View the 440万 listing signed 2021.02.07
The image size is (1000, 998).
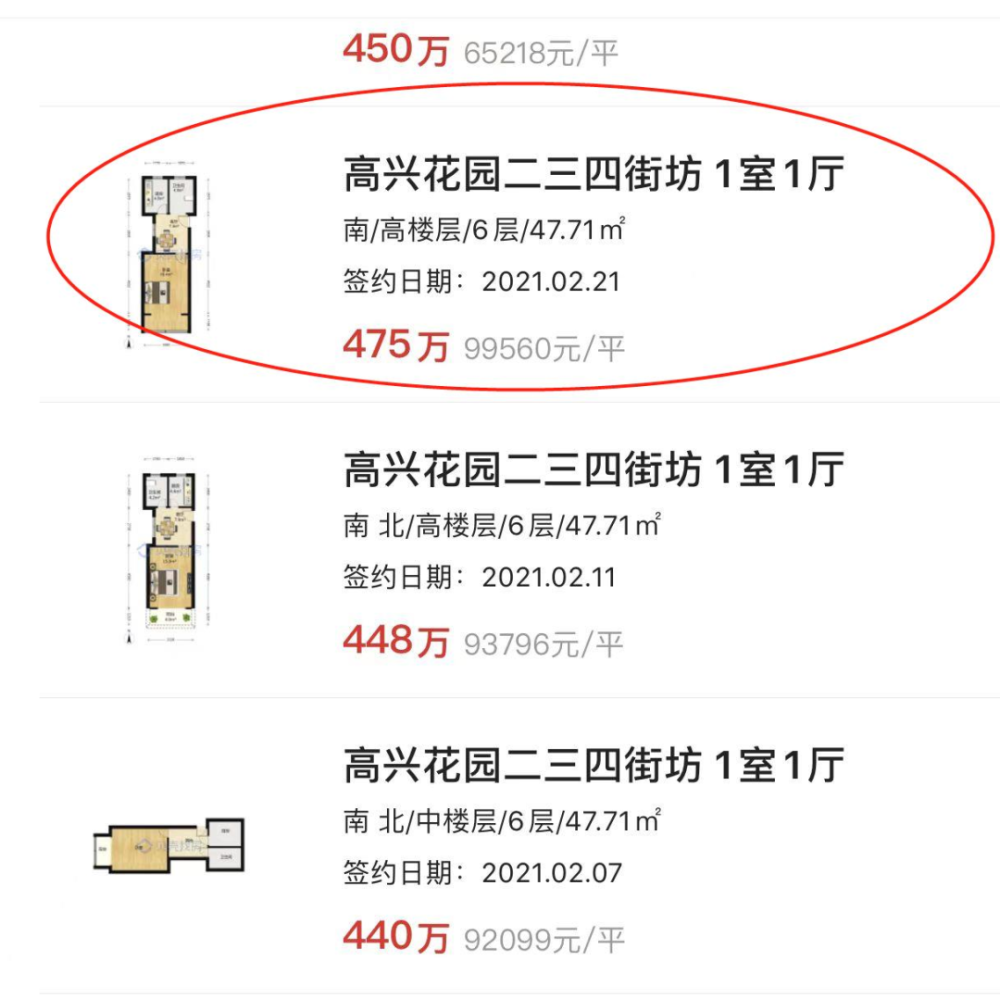[x=593, y=766]
